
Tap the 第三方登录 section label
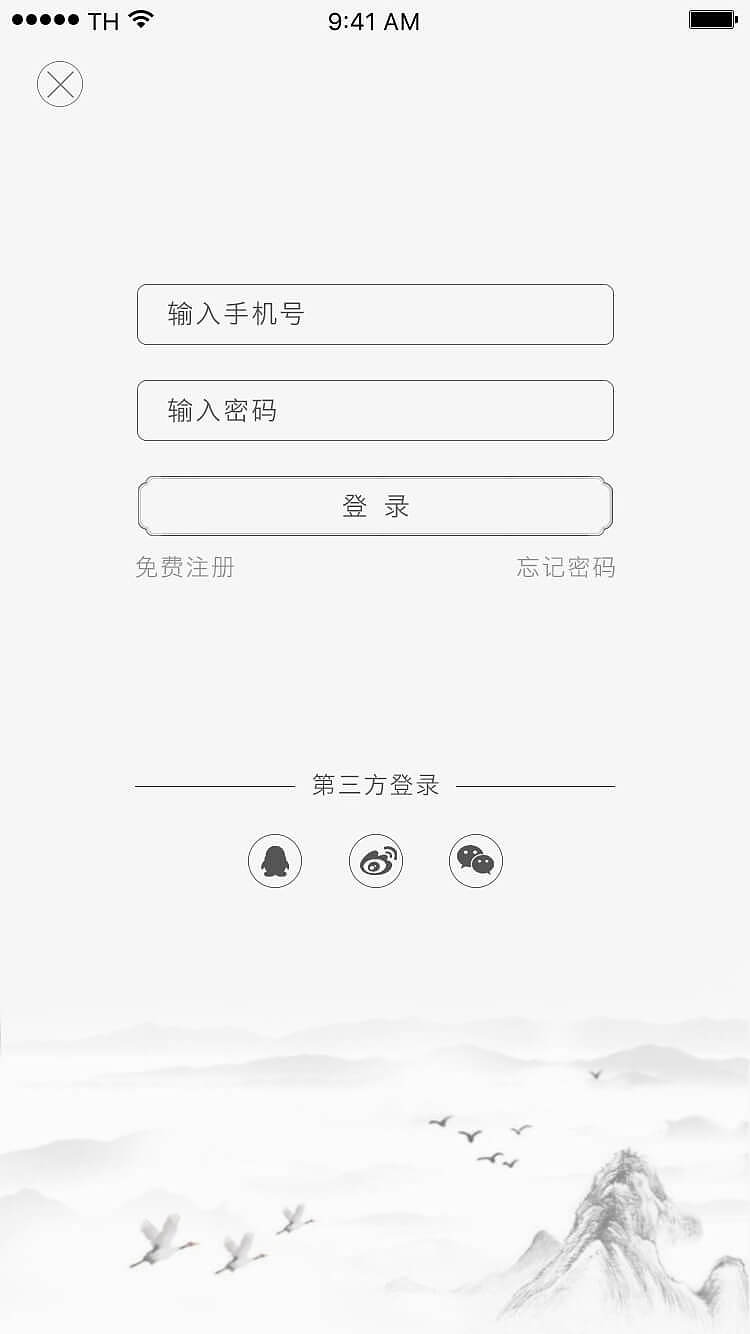coord(375,785)
